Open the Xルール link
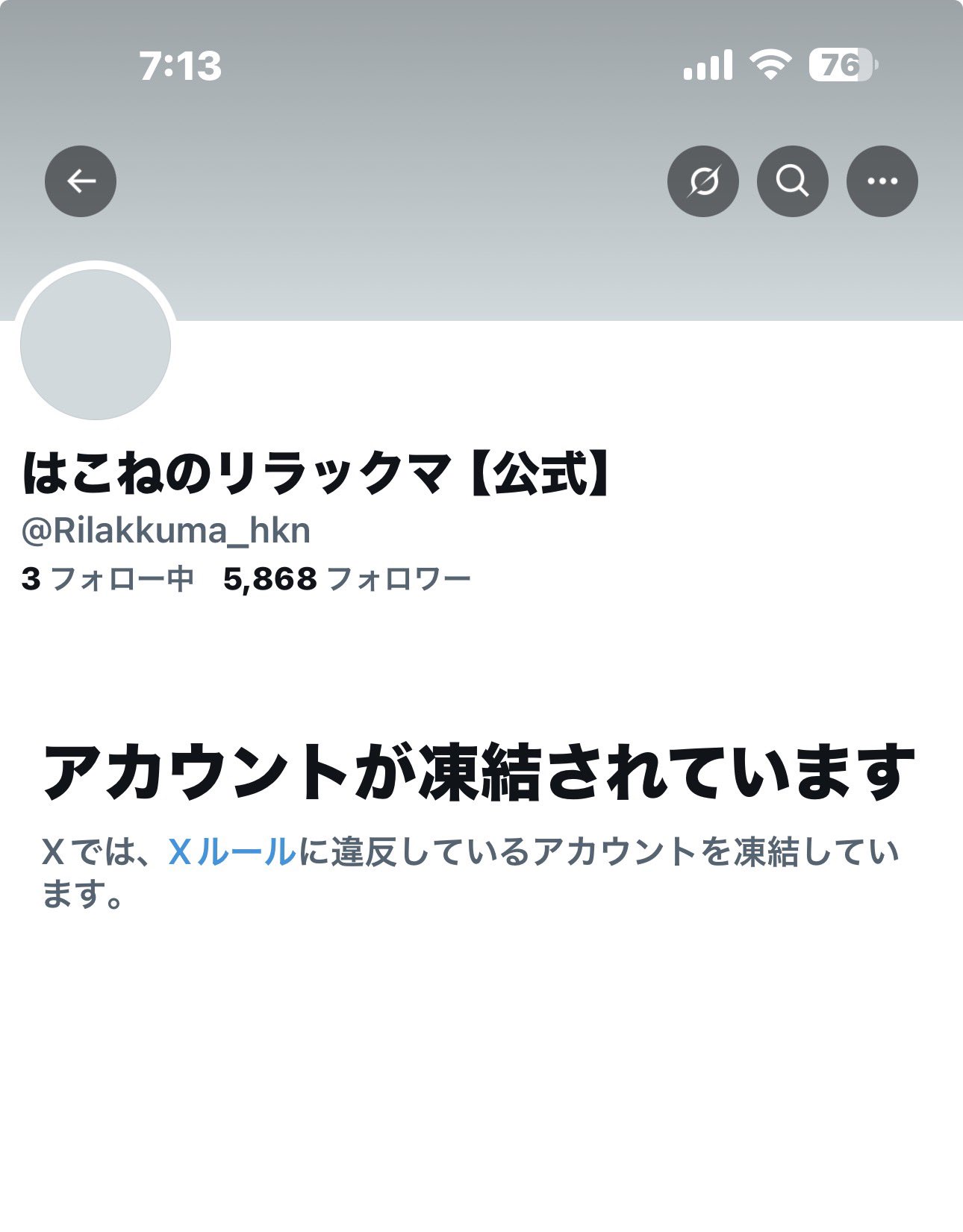The width and height of the screenshot is (963, 1232). 232,852
